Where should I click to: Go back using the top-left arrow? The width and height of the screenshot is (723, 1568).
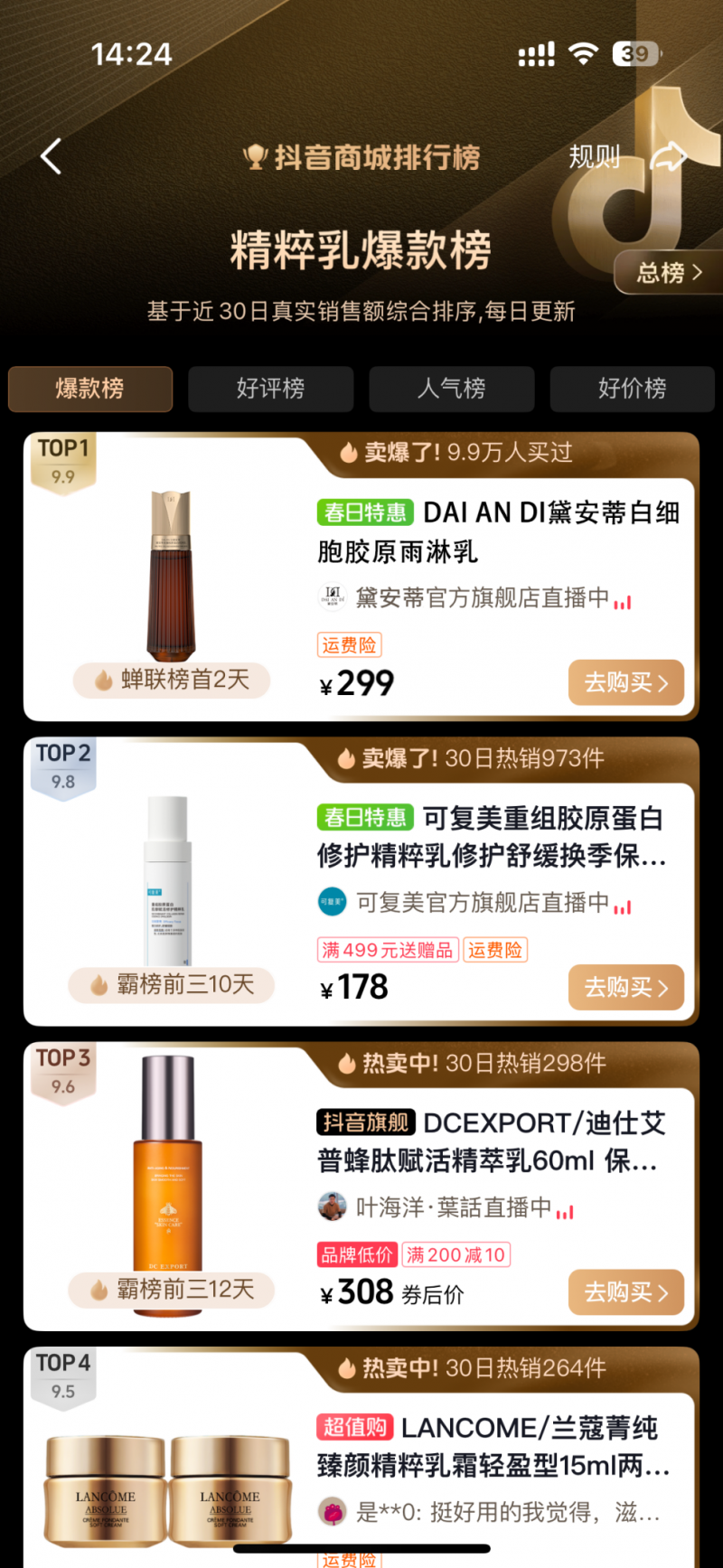[x=52, y=156]
